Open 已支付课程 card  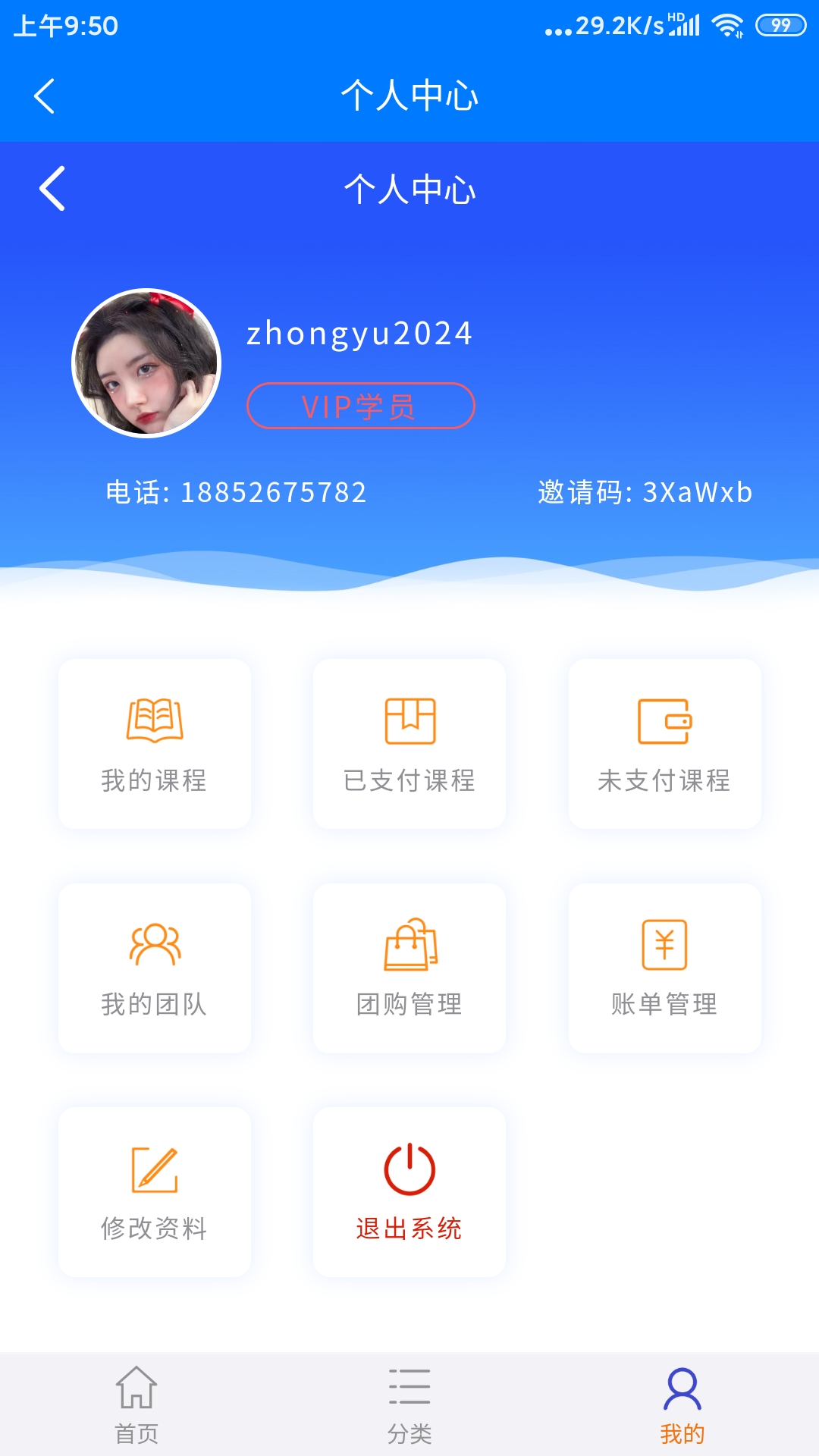click(409, 744)
